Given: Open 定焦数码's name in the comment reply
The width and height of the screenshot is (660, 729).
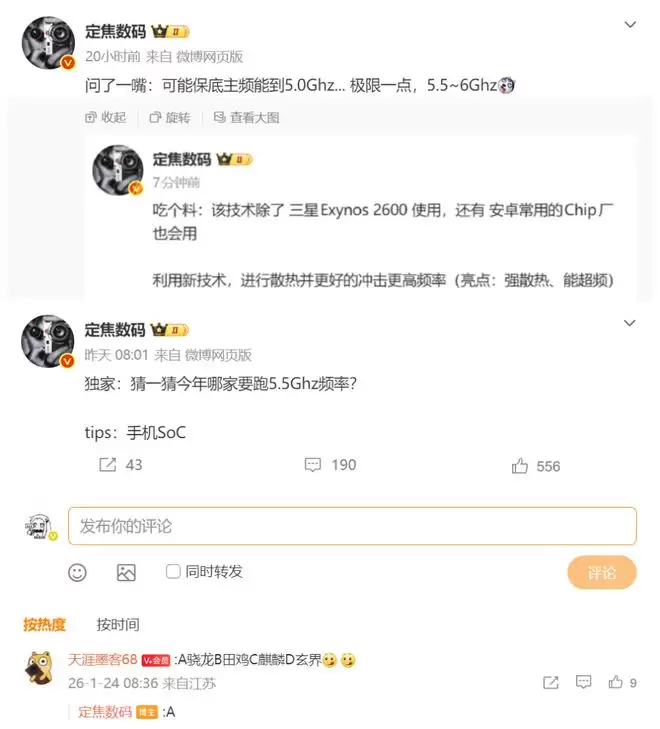Looking at the screenshot, I should (105, 712).
